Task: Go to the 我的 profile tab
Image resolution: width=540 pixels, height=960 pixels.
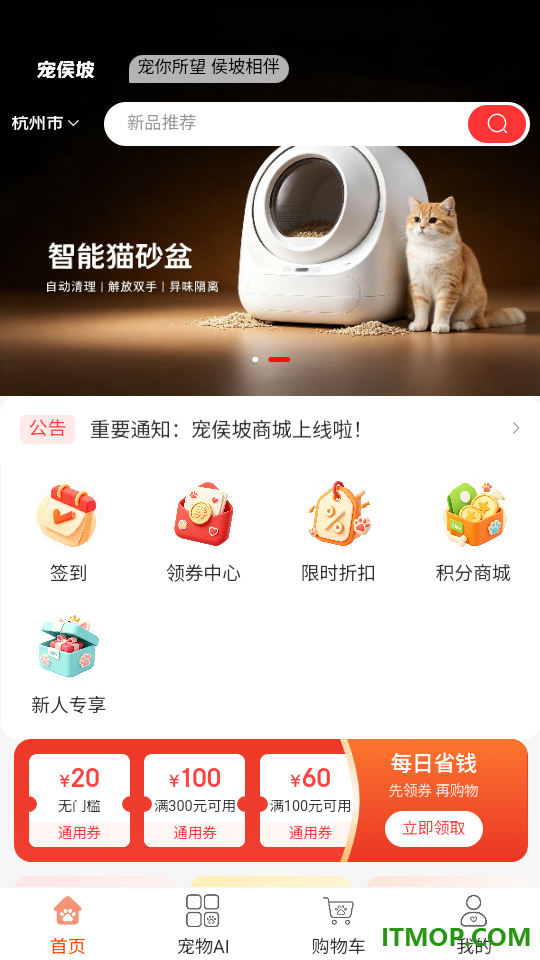Action: click(473, 924)
